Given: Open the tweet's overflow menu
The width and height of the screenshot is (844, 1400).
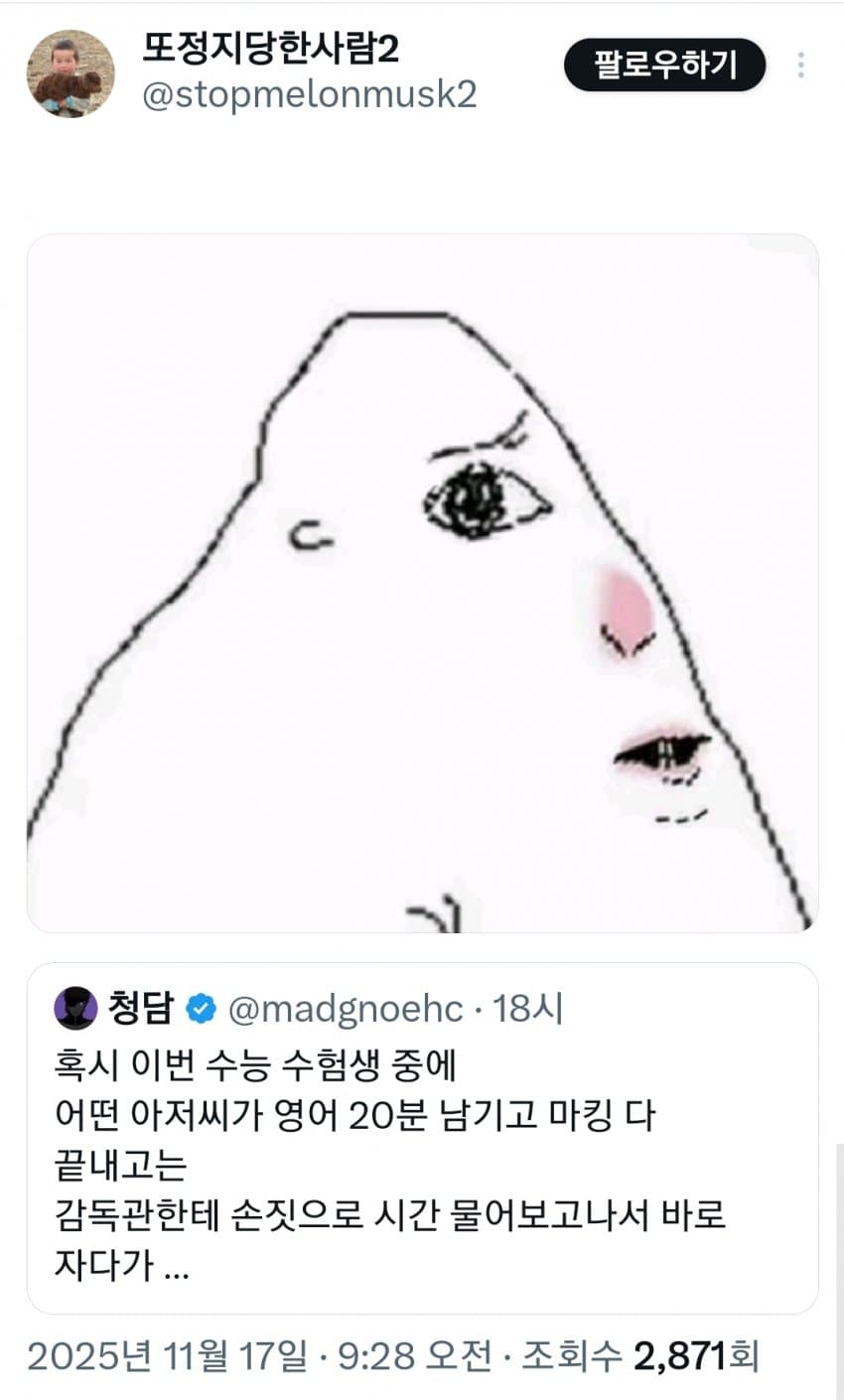Looking at the screenshot, I should [x=800, y=66].
